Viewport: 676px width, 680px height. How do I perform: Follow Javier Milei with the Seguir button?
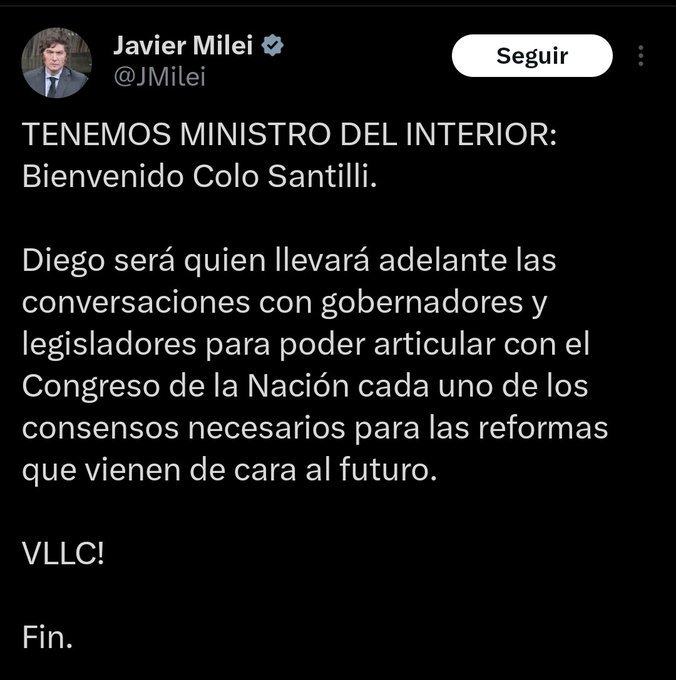tap(531, 56)
